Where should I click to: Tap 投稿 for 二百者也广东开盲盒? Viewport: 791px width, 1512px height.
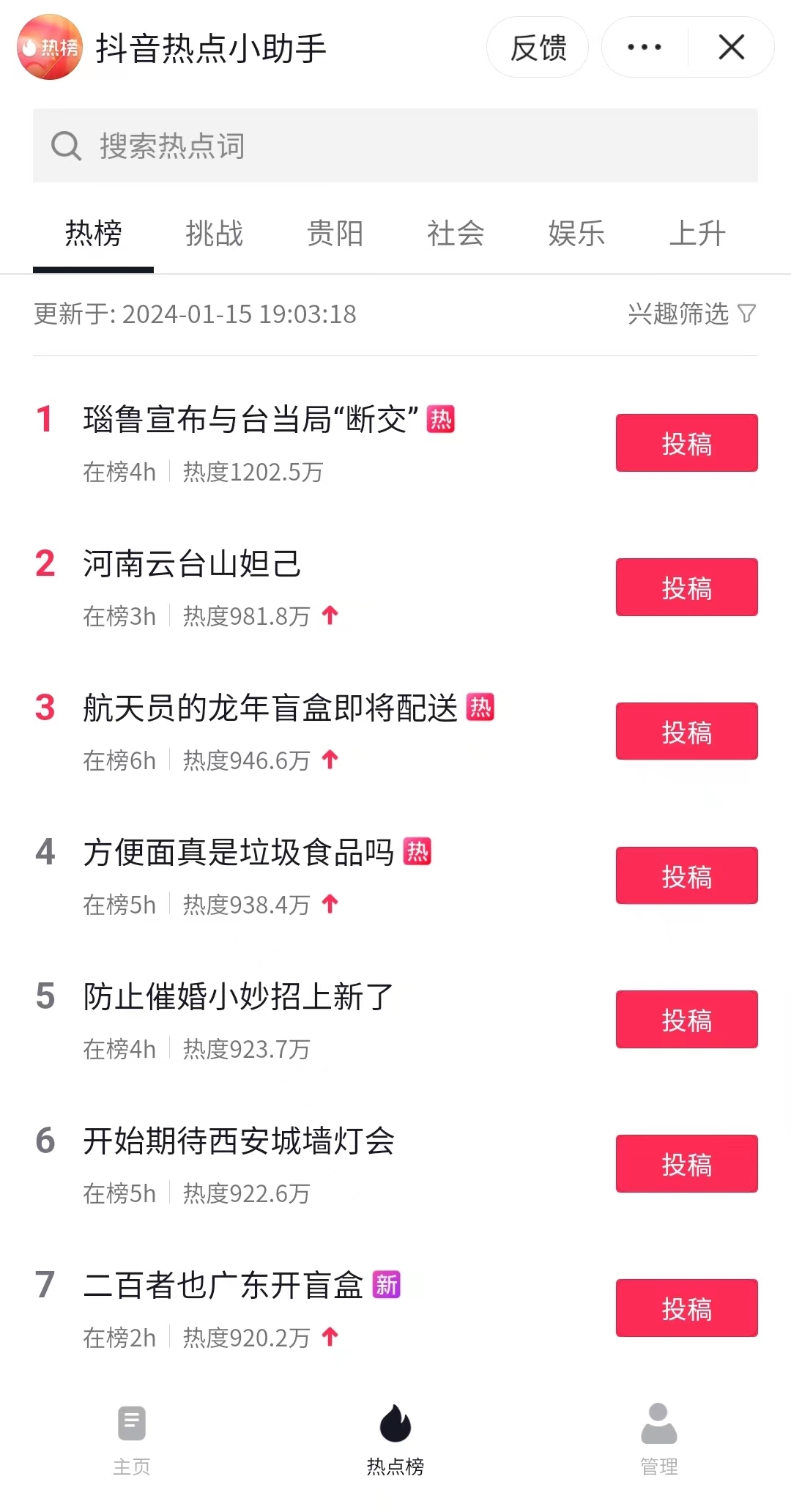pos(686,1308)
